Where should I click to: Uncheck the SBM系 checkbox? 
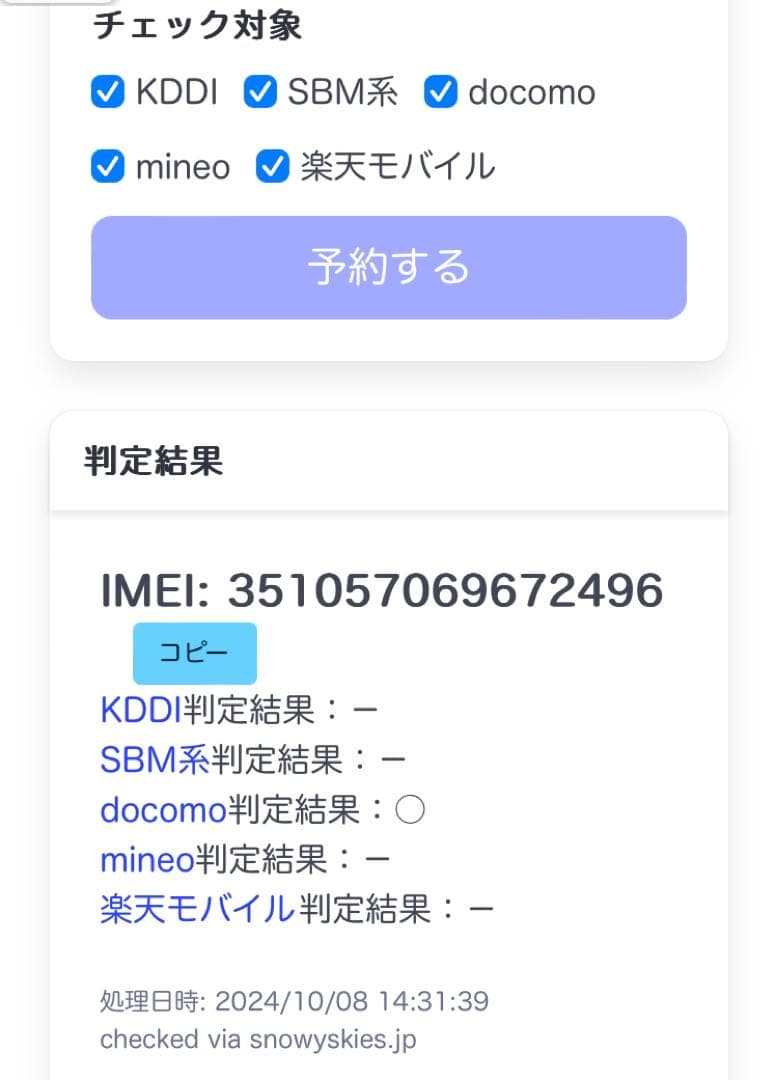[x=260, y=93]
